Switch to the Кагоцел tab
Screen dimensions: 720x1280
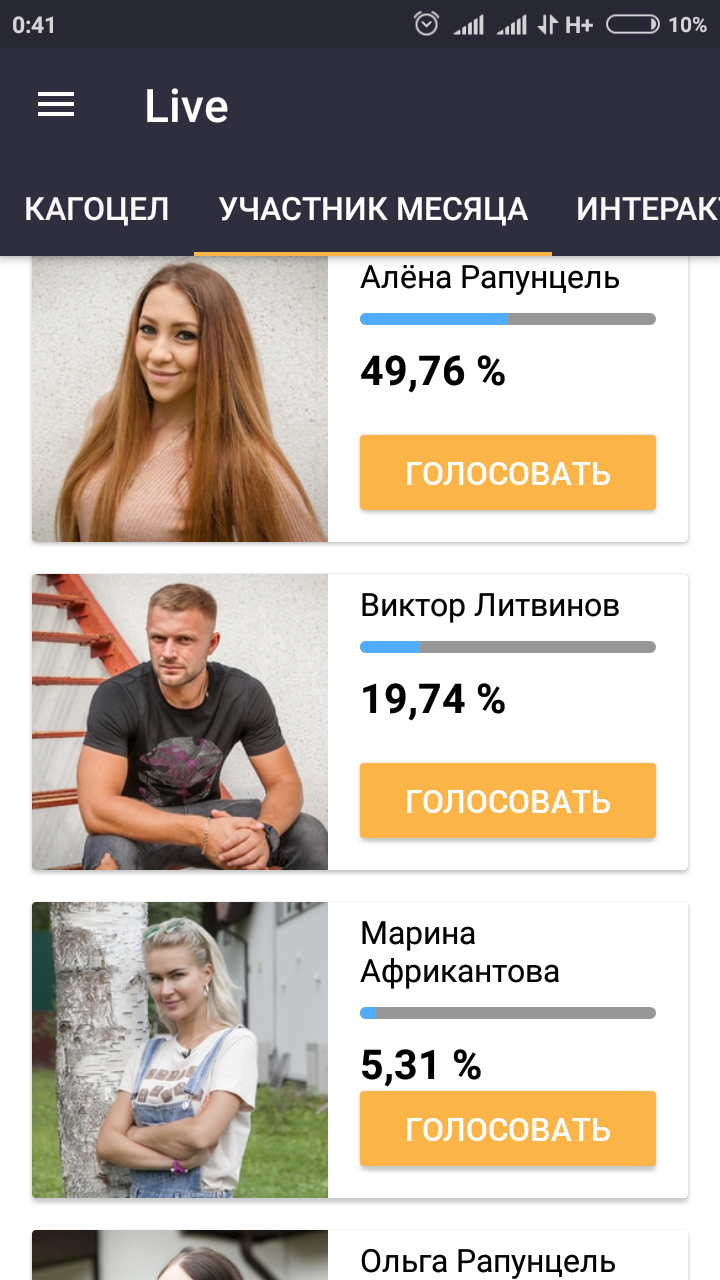click(x=96, y=210)
